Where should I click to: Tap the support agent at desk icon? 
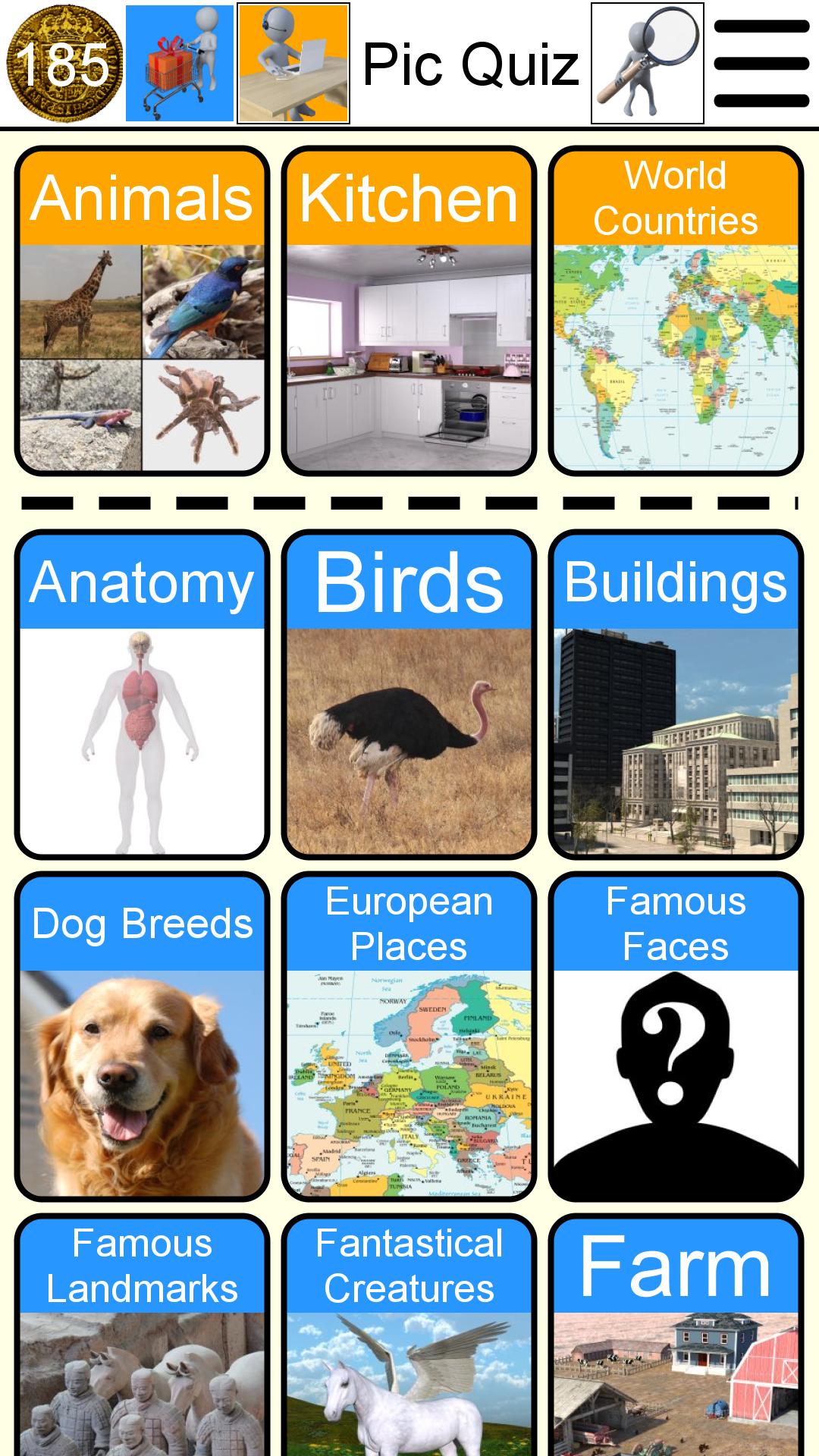(293, 64)
